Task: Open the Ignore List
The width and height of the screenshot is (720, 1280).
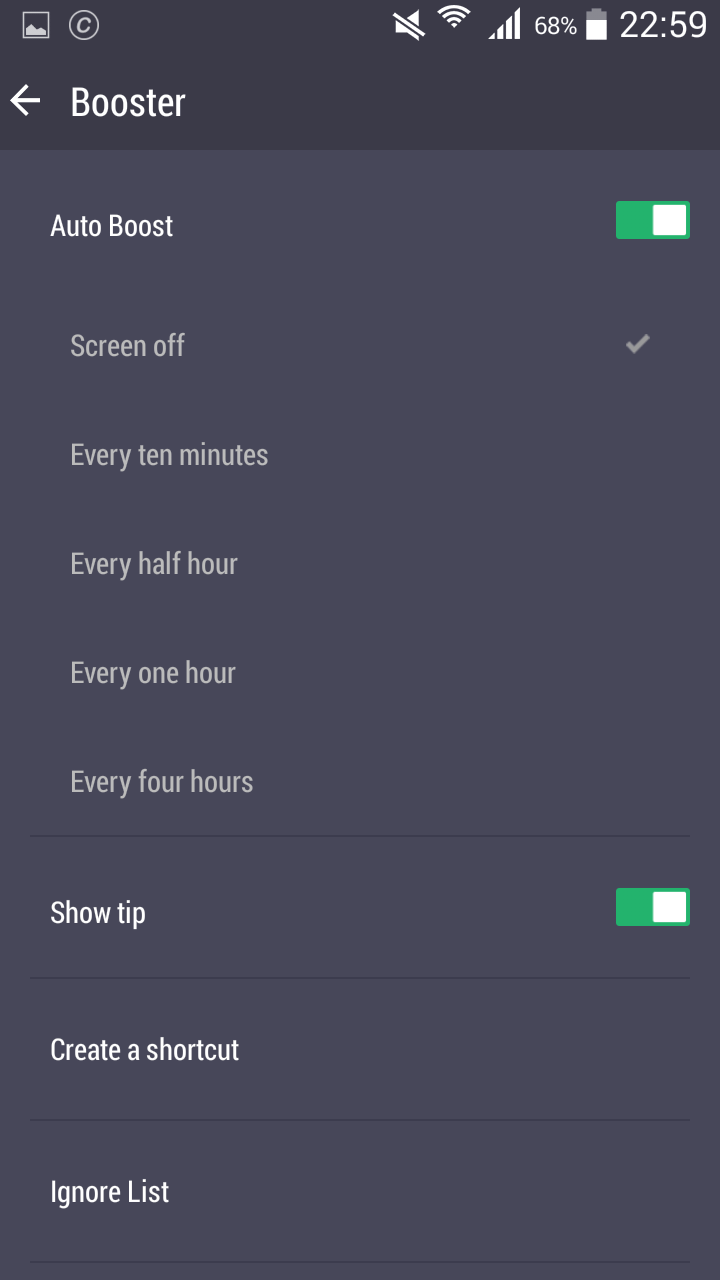Action: click(360, 1191)
